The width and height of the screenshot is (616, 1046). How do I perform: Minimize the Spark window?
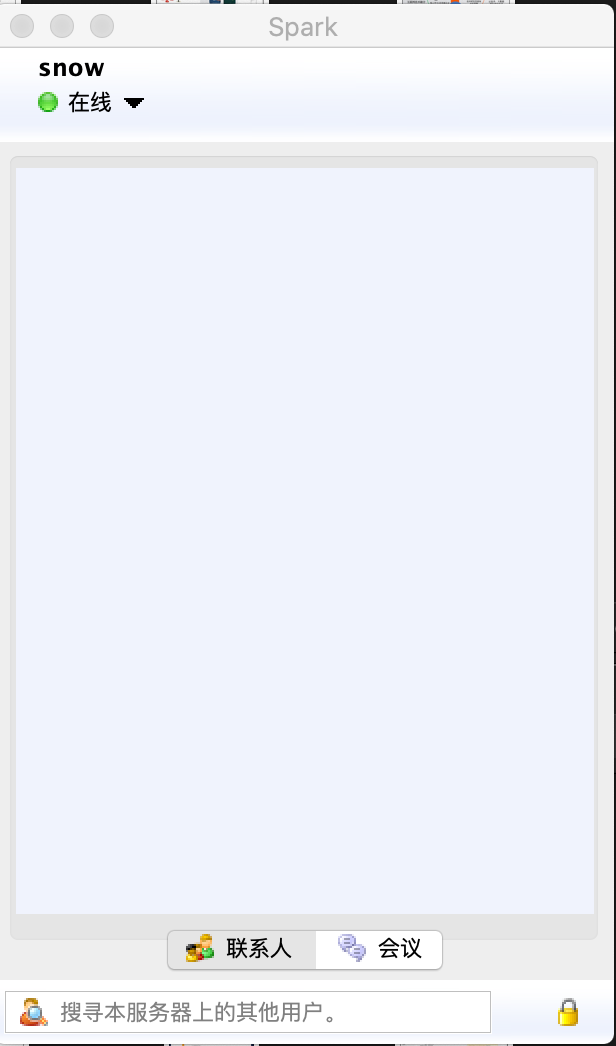[62, 27]
